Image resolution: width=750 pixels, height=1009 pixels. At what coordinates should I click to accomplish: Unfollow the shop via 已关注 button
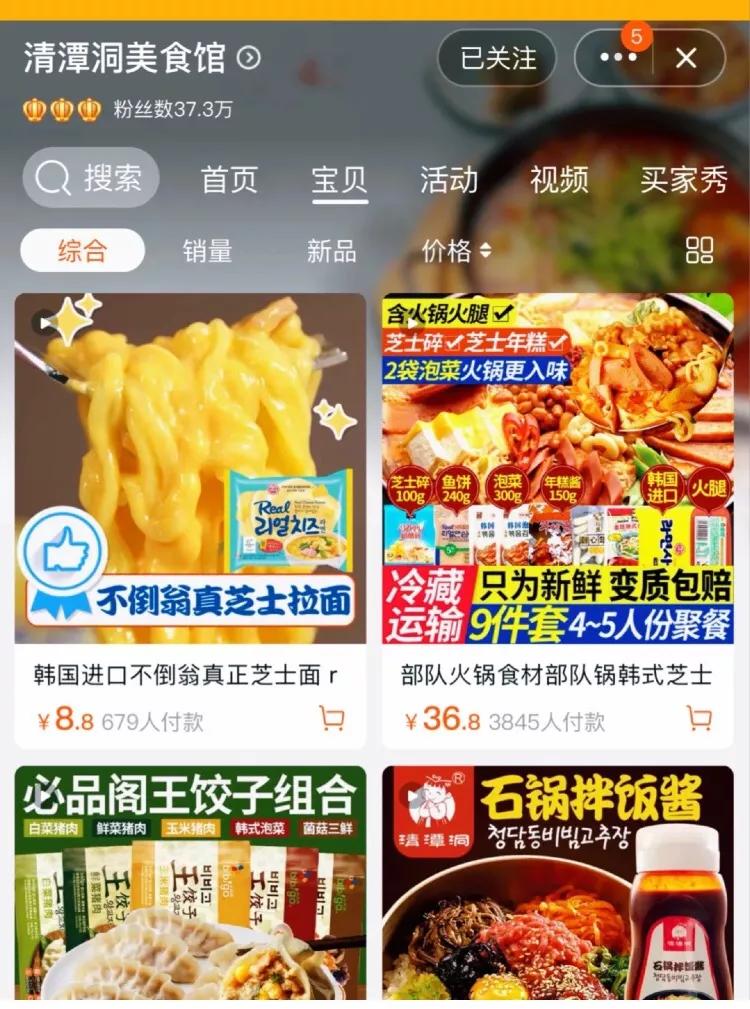point(496,59)
